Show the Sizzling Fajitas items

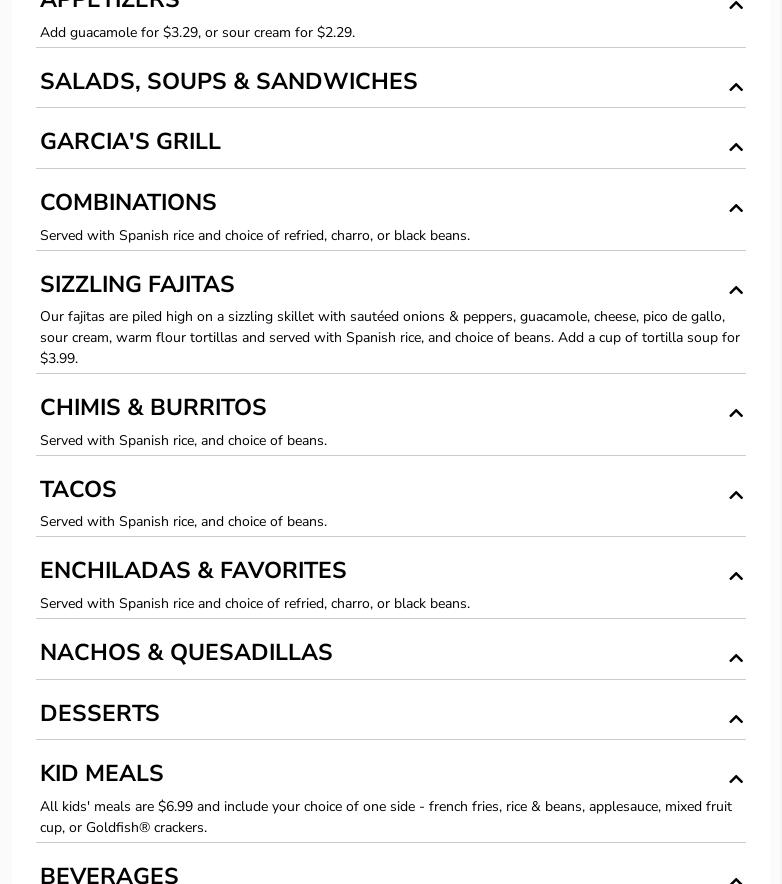(735, 290)
